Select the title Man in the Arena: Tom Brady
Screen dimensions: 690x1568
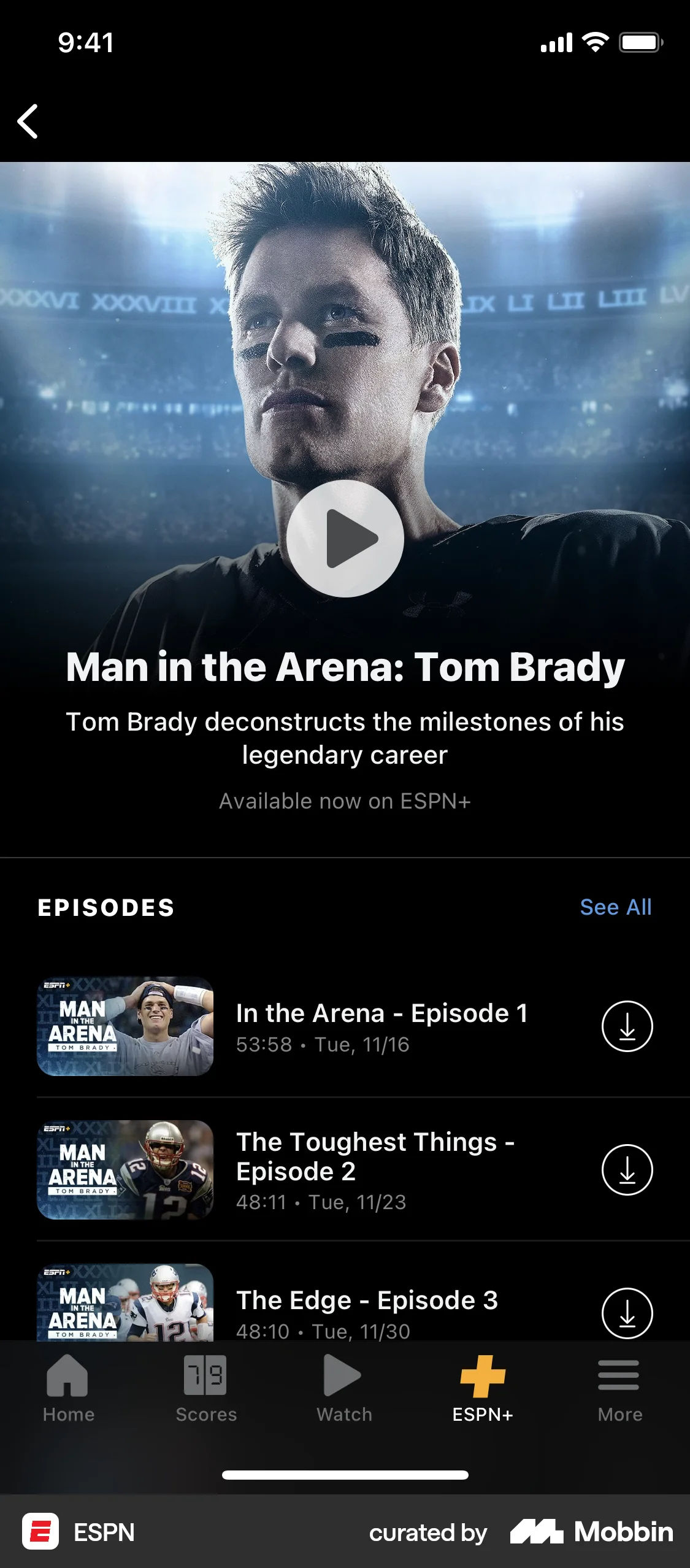345,669
